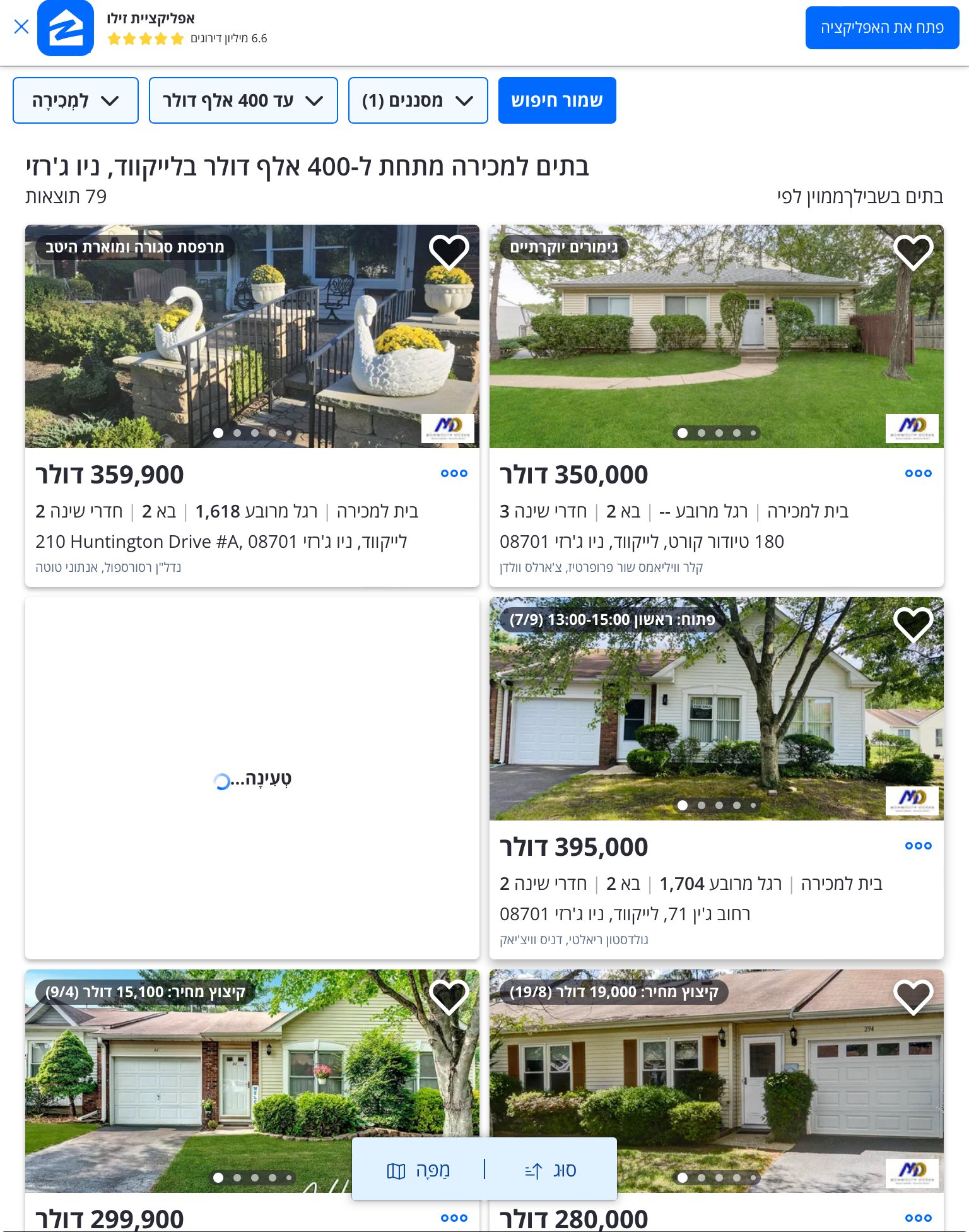Open the 180 טיודור קורט listing

click(642, 542)
